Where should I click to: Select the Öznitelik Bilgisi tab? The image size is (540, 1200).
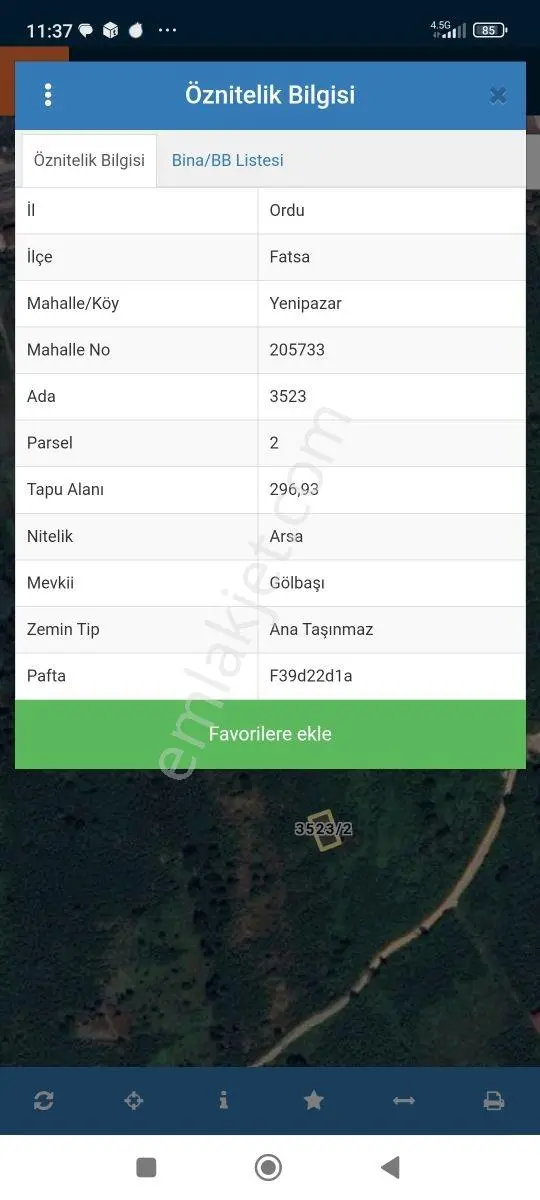click(x=89, y=160)
